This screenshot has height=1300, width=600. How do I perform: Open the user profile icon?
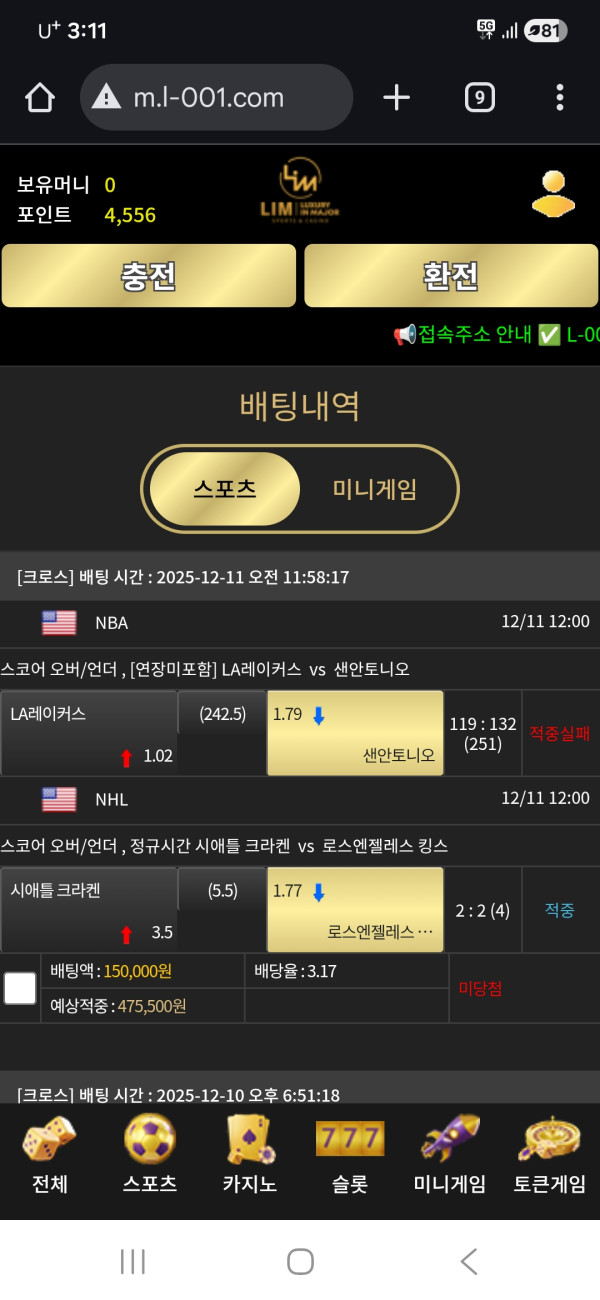(553, 194)
